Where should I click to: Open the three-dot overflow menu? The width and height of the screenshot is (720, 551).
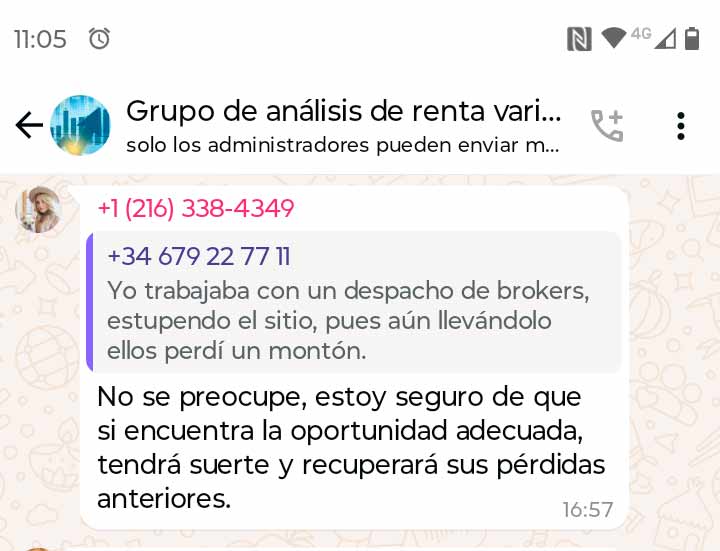tap(680, 125)
